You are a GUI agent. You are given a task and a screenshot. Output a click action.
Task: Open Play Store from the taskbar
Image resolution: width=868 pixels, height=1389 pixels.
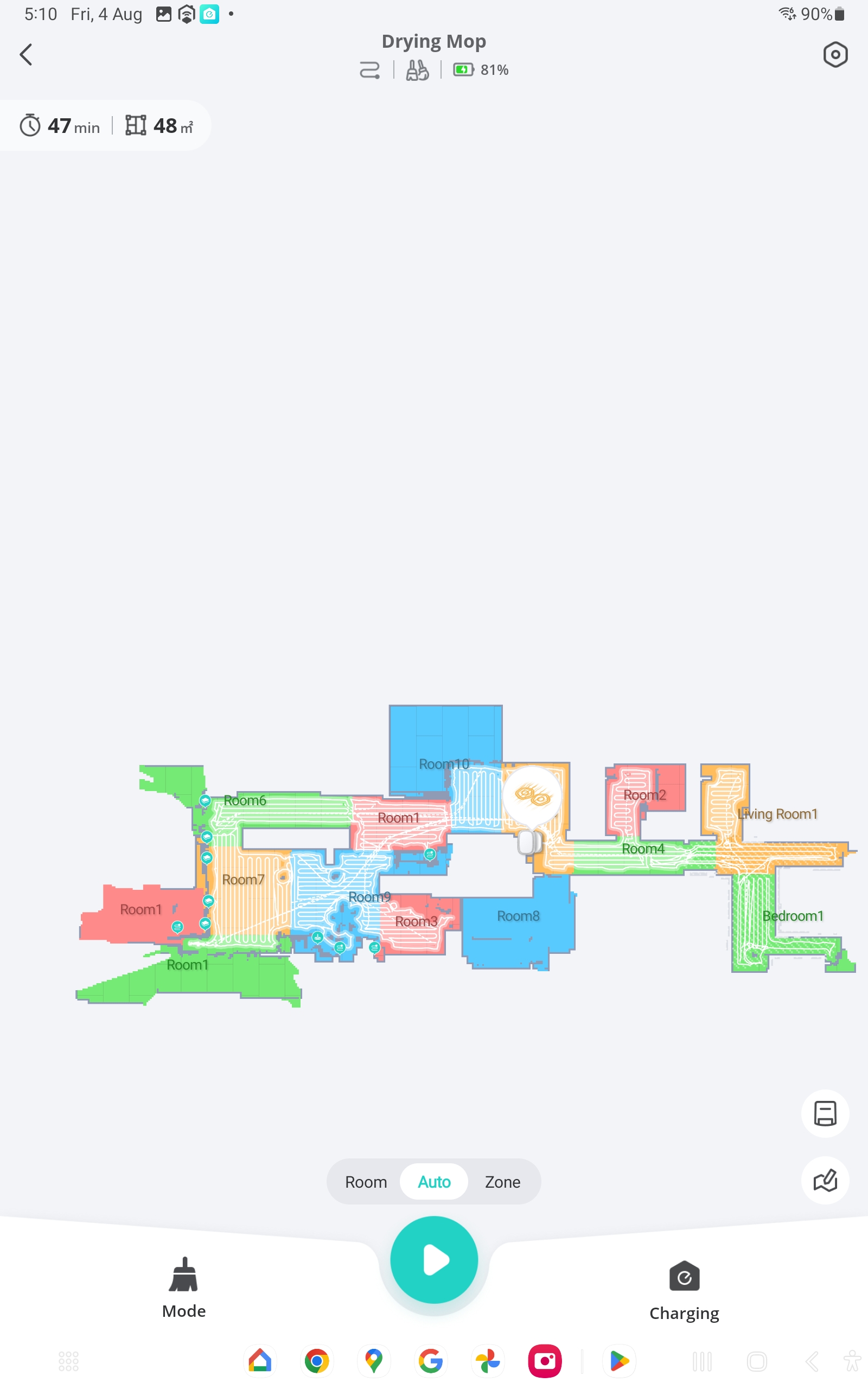click(x=619, y=1361)
